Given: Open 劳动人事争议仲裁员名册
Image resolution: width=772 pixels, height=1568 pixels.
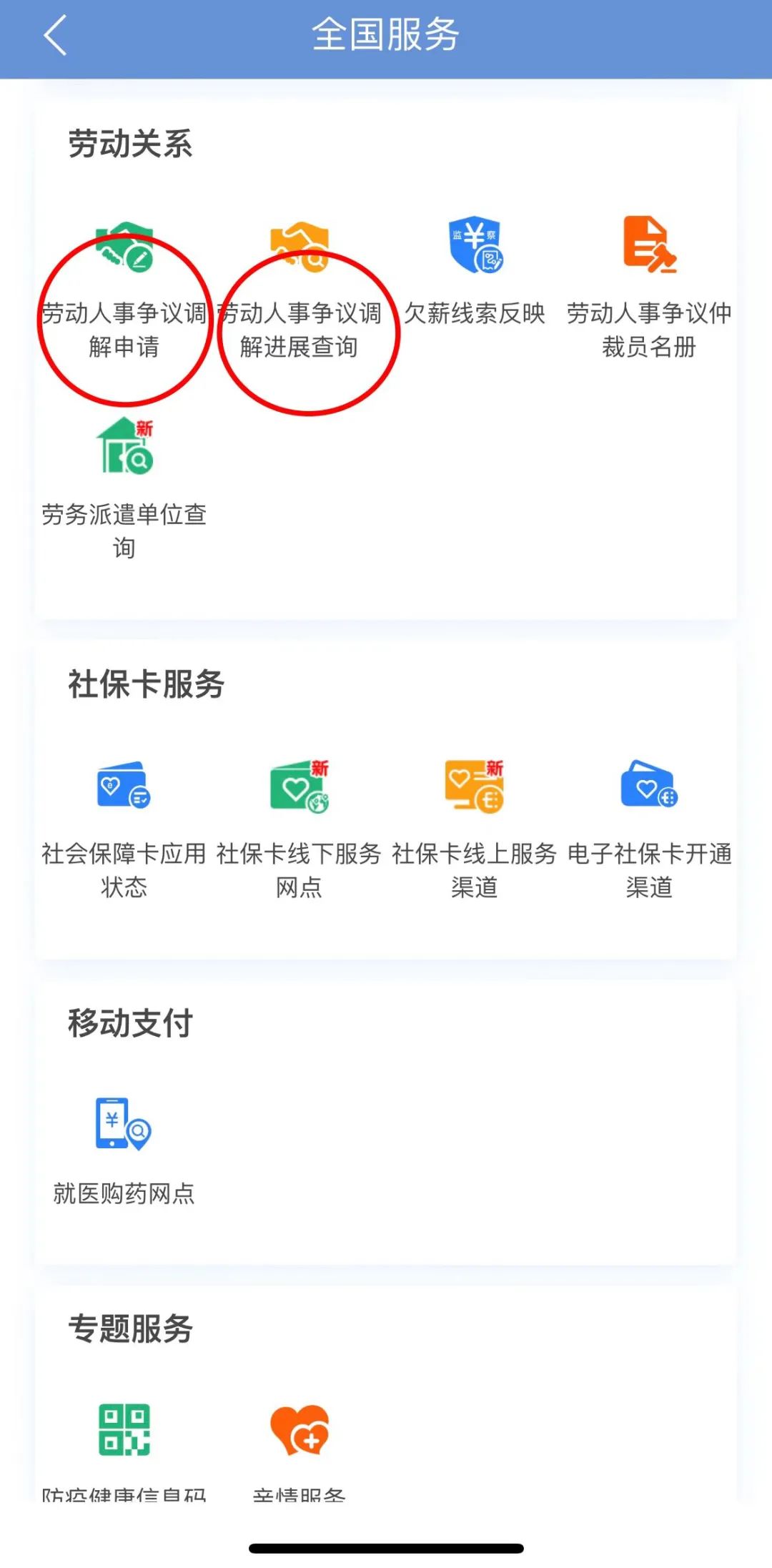Looking at the screenshot, I should coord(649,288).
